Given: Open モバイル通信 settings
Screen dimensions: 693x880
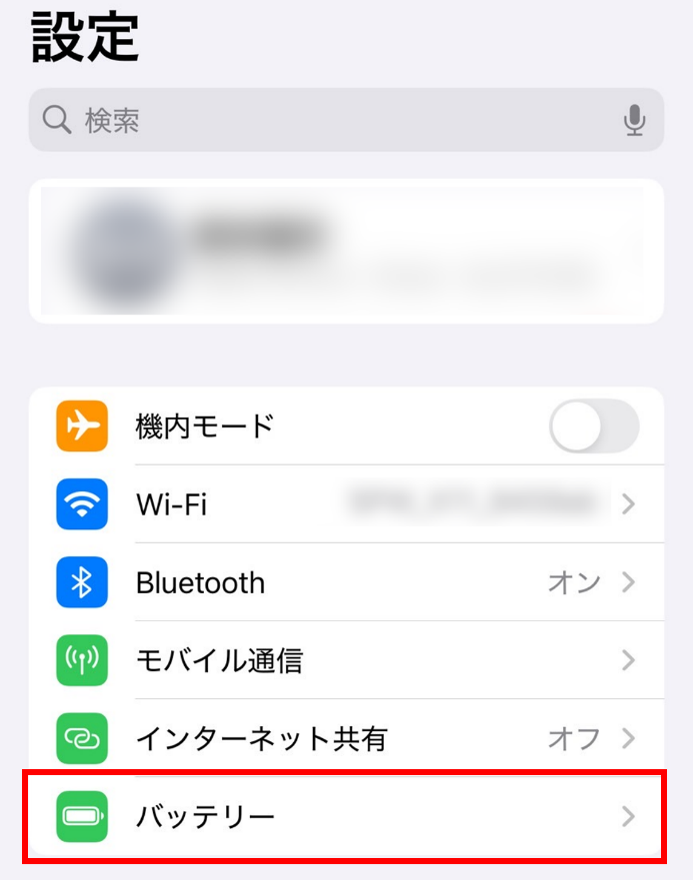Looking at the screenshot, I should point(346,660).
